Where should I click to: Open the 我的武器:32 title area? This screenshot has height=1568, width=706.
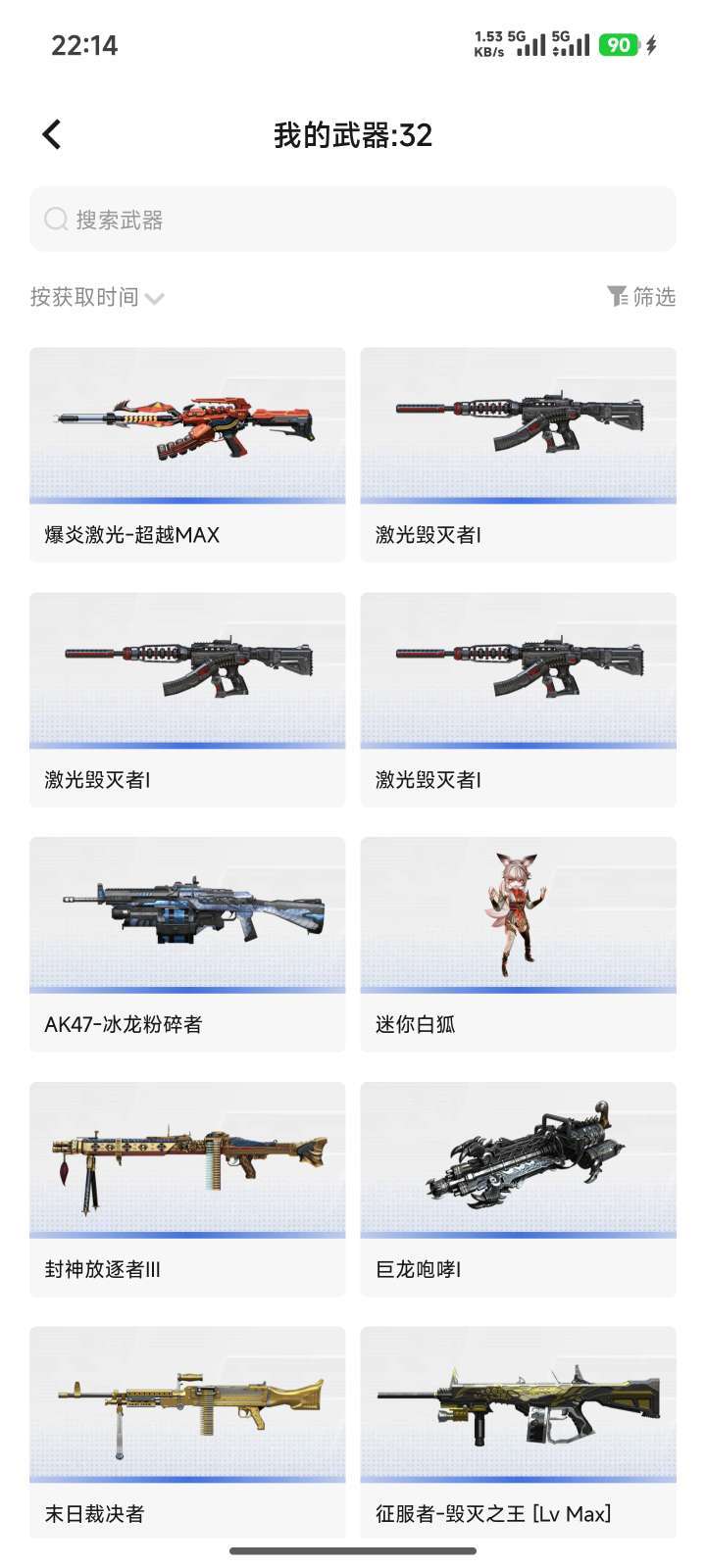pyautogui.click(x=353, y=134)
